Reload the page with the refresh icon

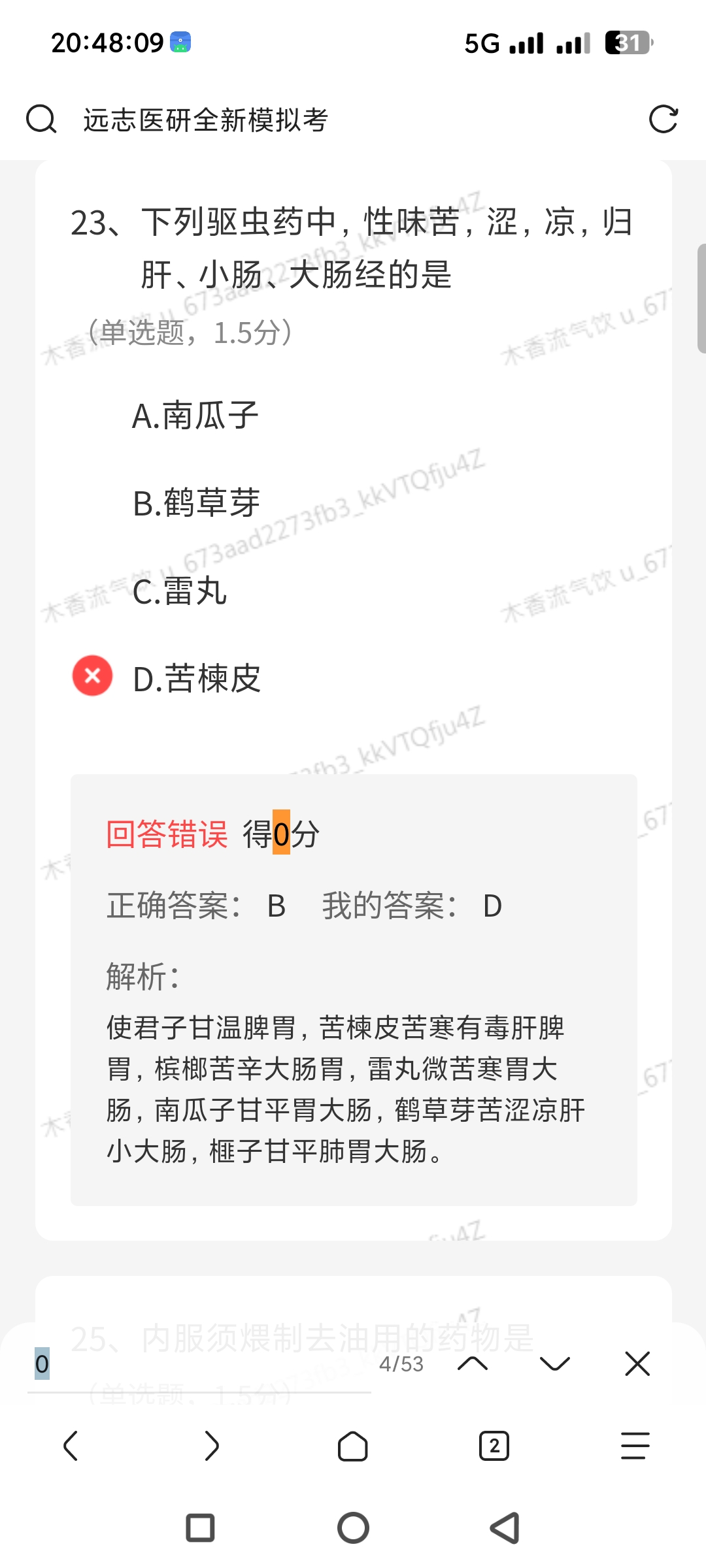(663, 120)
